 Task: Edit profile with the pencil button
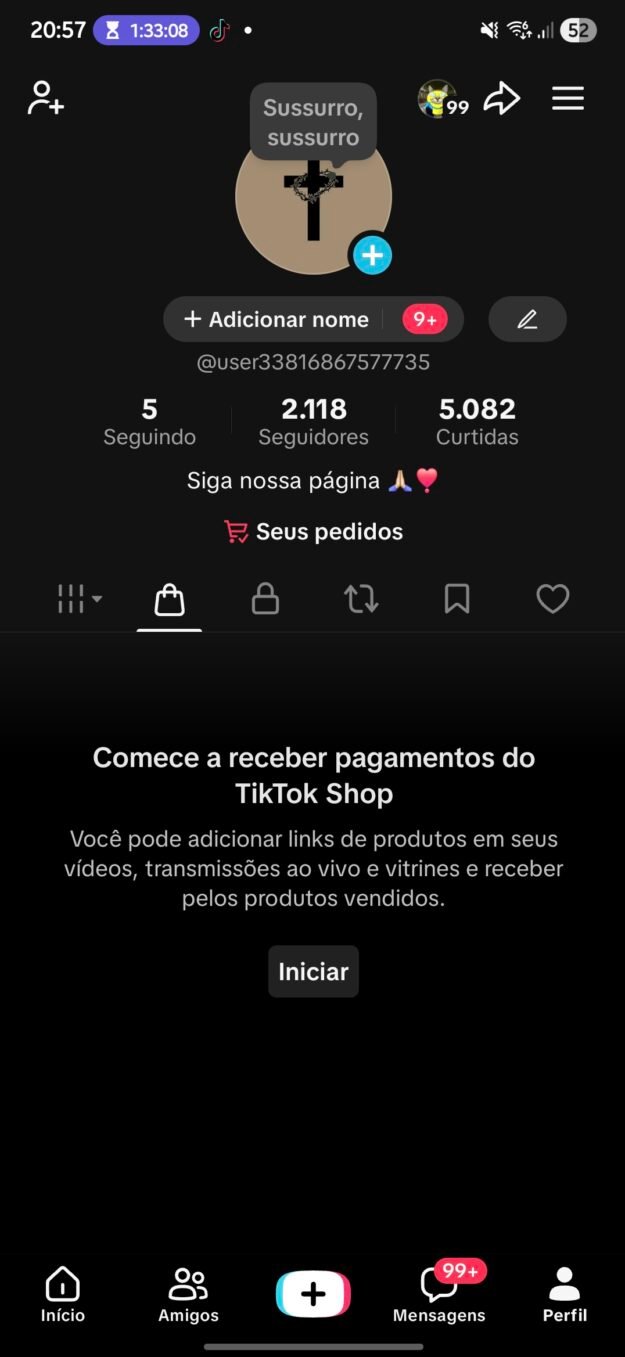tap(527, 320)
